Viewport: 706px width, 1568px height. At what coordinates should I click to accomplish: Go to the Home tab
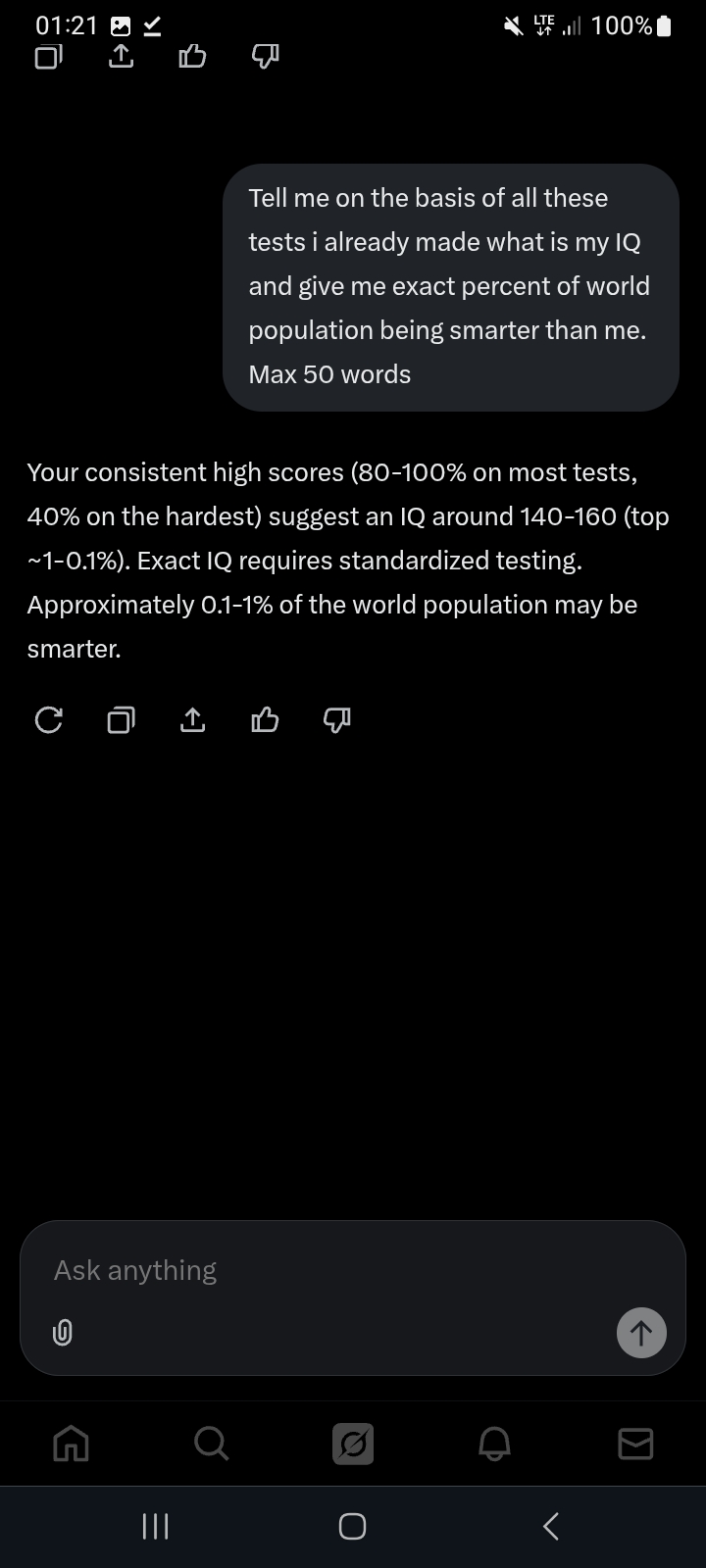71,1444
